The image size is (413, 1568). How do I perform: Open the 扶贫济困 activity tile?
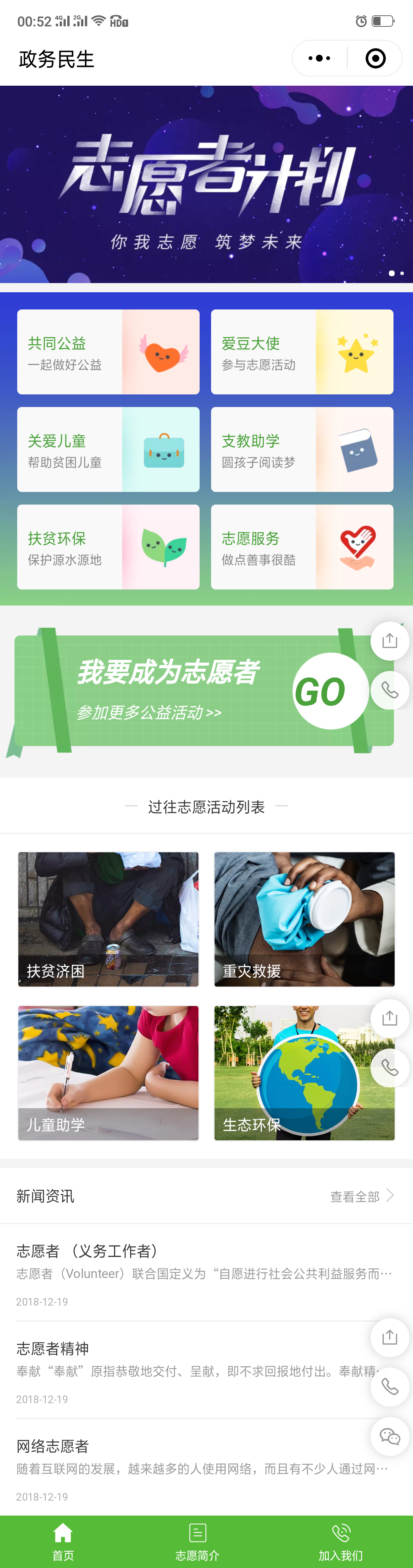[108, 919]
